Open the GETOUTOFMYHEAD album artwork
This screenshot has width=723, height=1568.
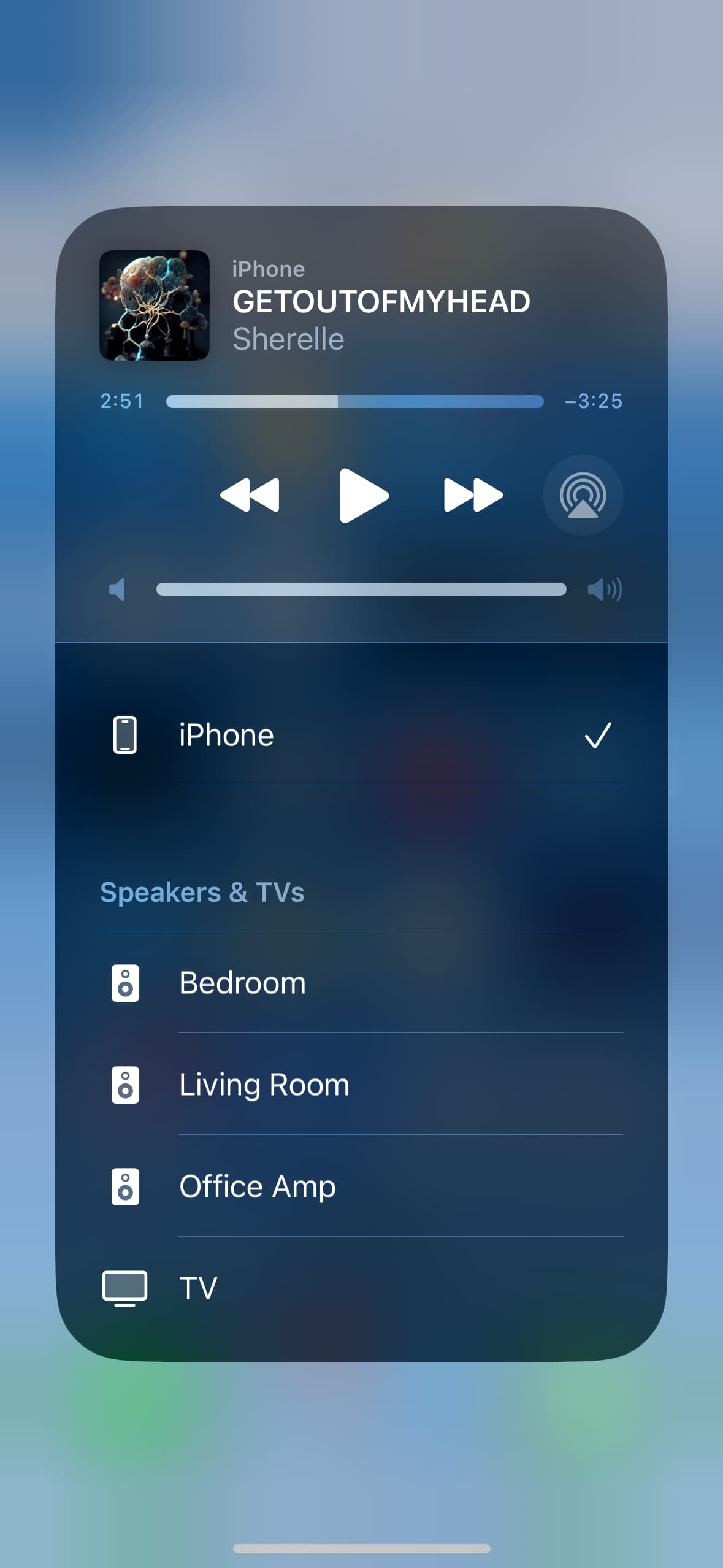point(155,306)
